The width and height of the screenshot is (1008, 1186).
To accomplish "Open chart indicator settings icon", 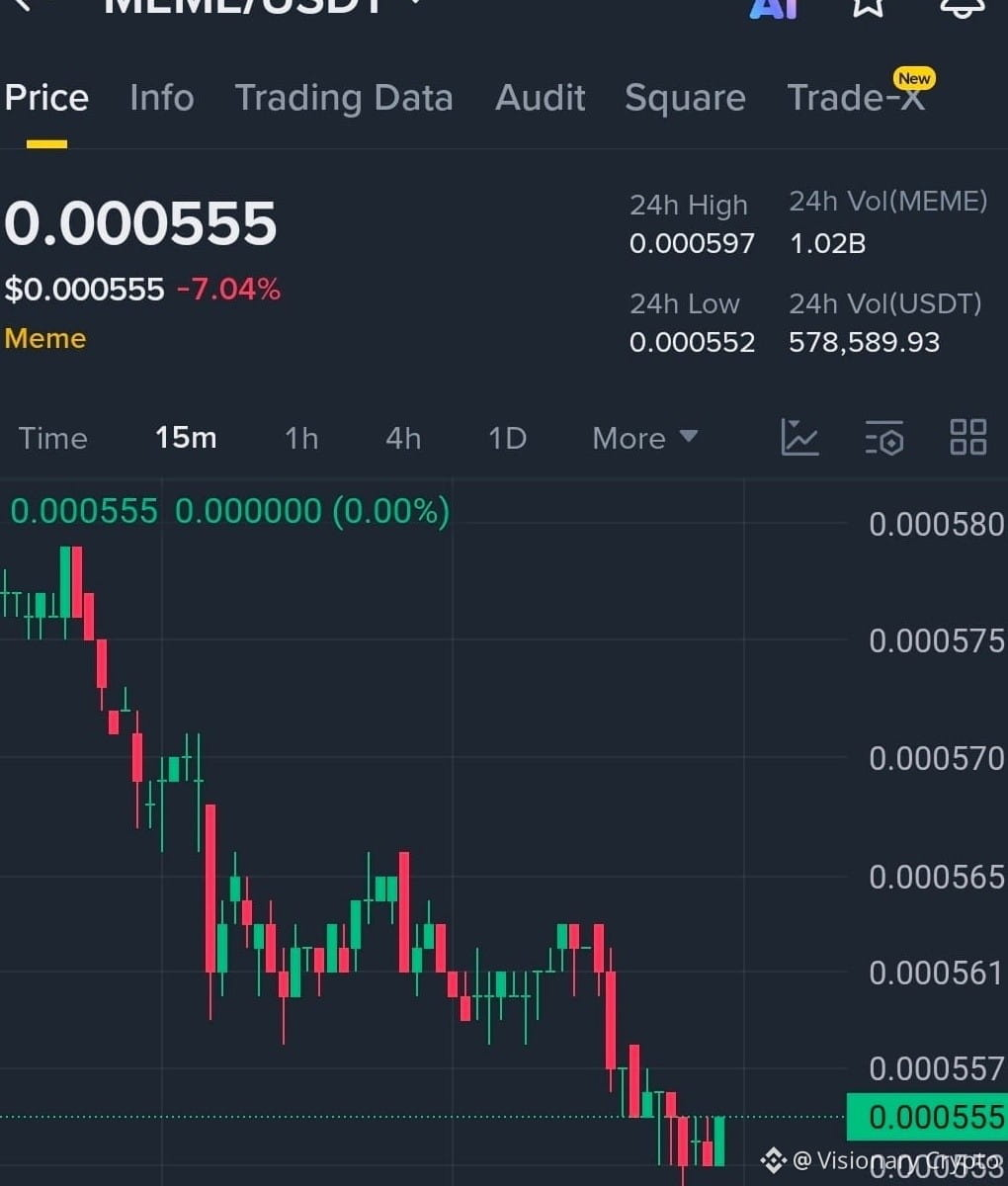I will 883,437.
